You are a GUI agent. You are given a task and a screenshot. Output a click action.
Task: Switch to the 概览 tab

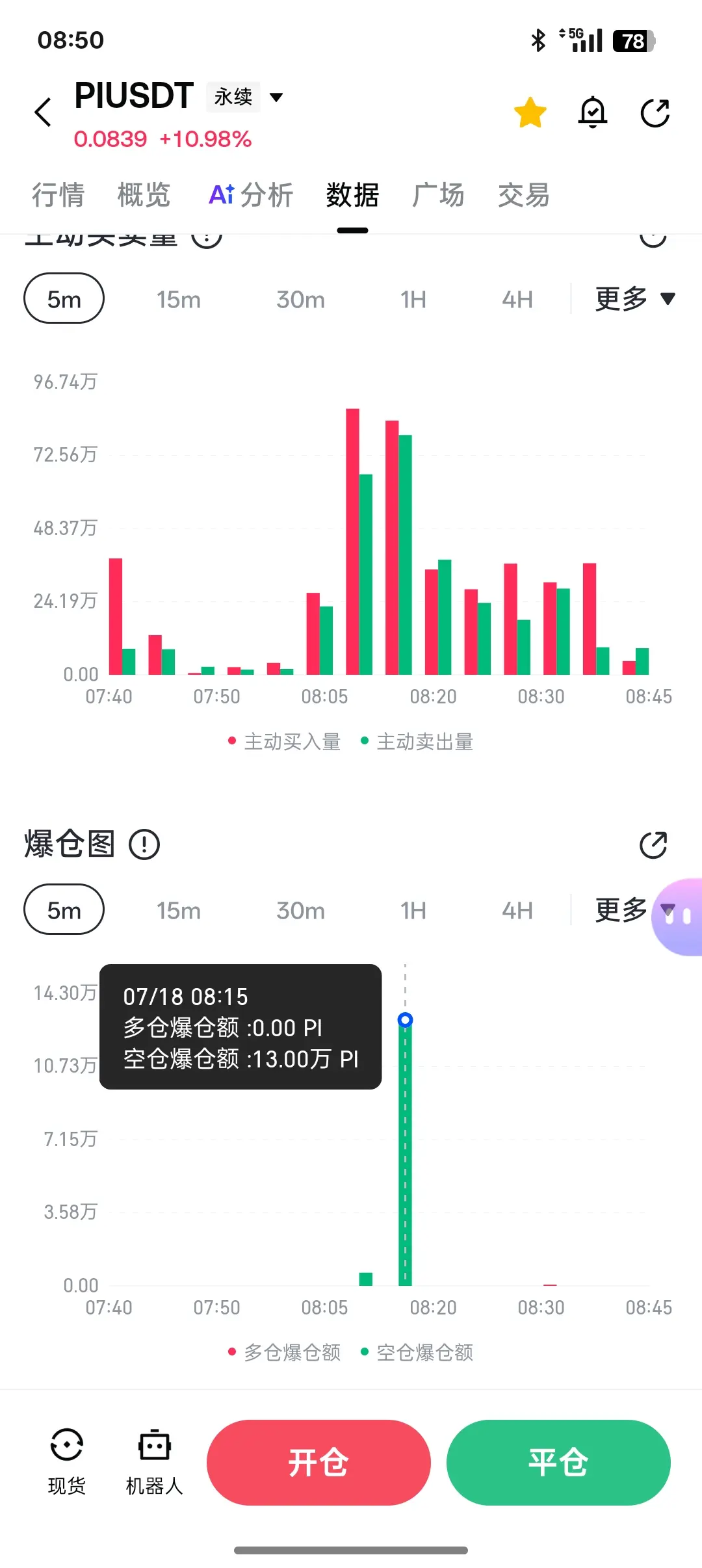[x=144, y=195]
